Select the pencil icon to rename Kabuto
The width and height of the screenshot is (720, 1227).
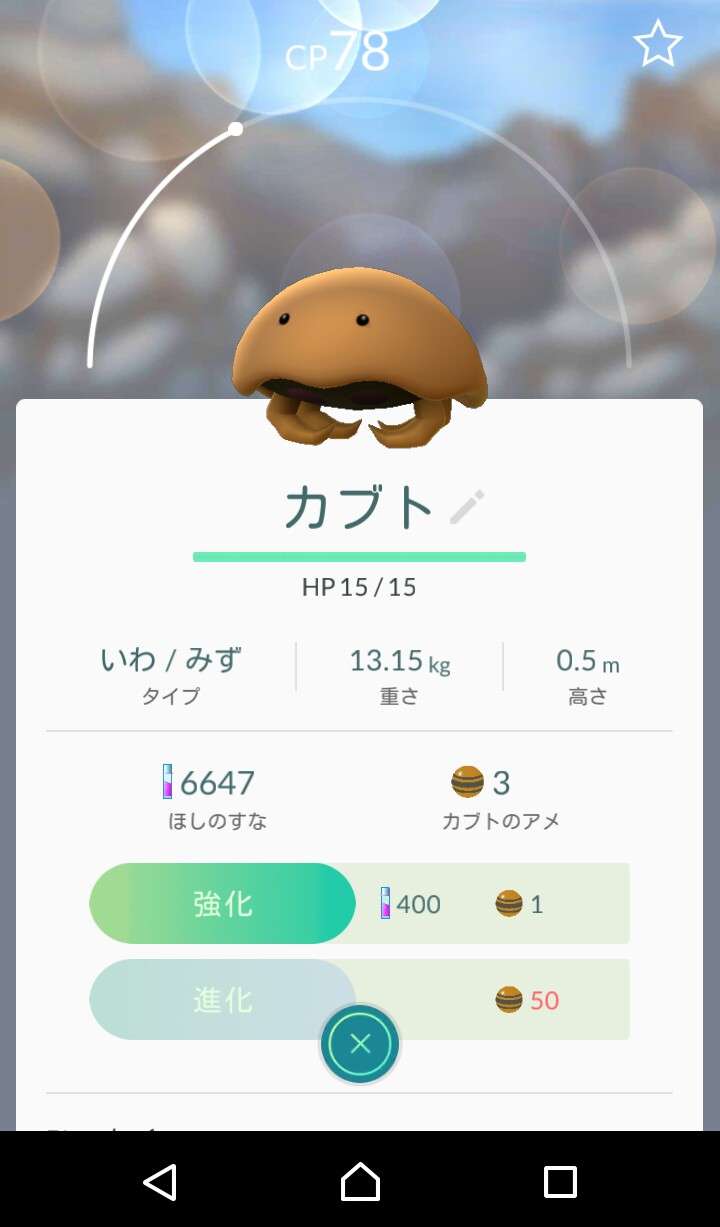(466, 506)
